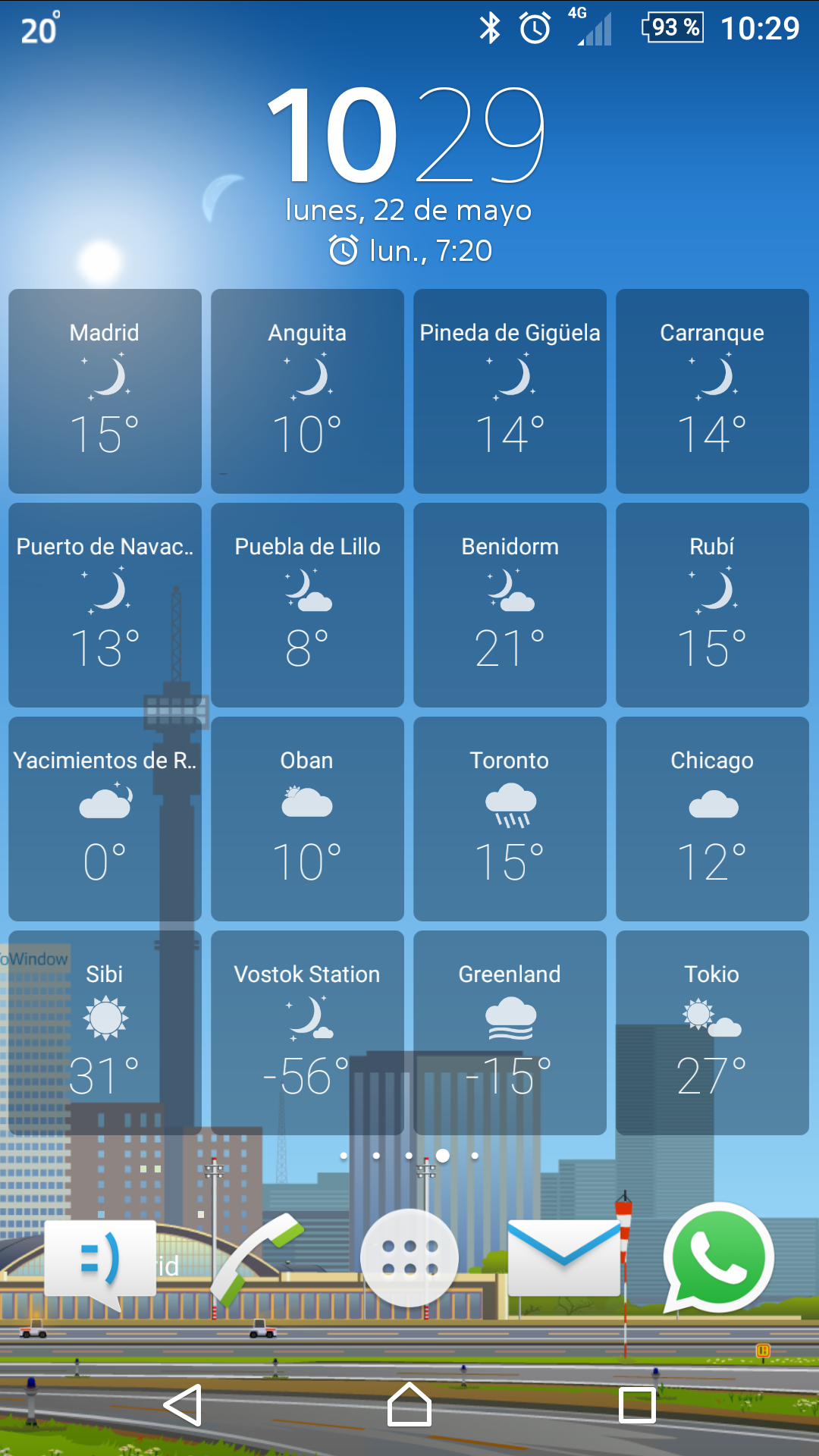The image size is (819, 1456).
Task: Open the Vostok Station weather tile
Action: pos(307,1032)
